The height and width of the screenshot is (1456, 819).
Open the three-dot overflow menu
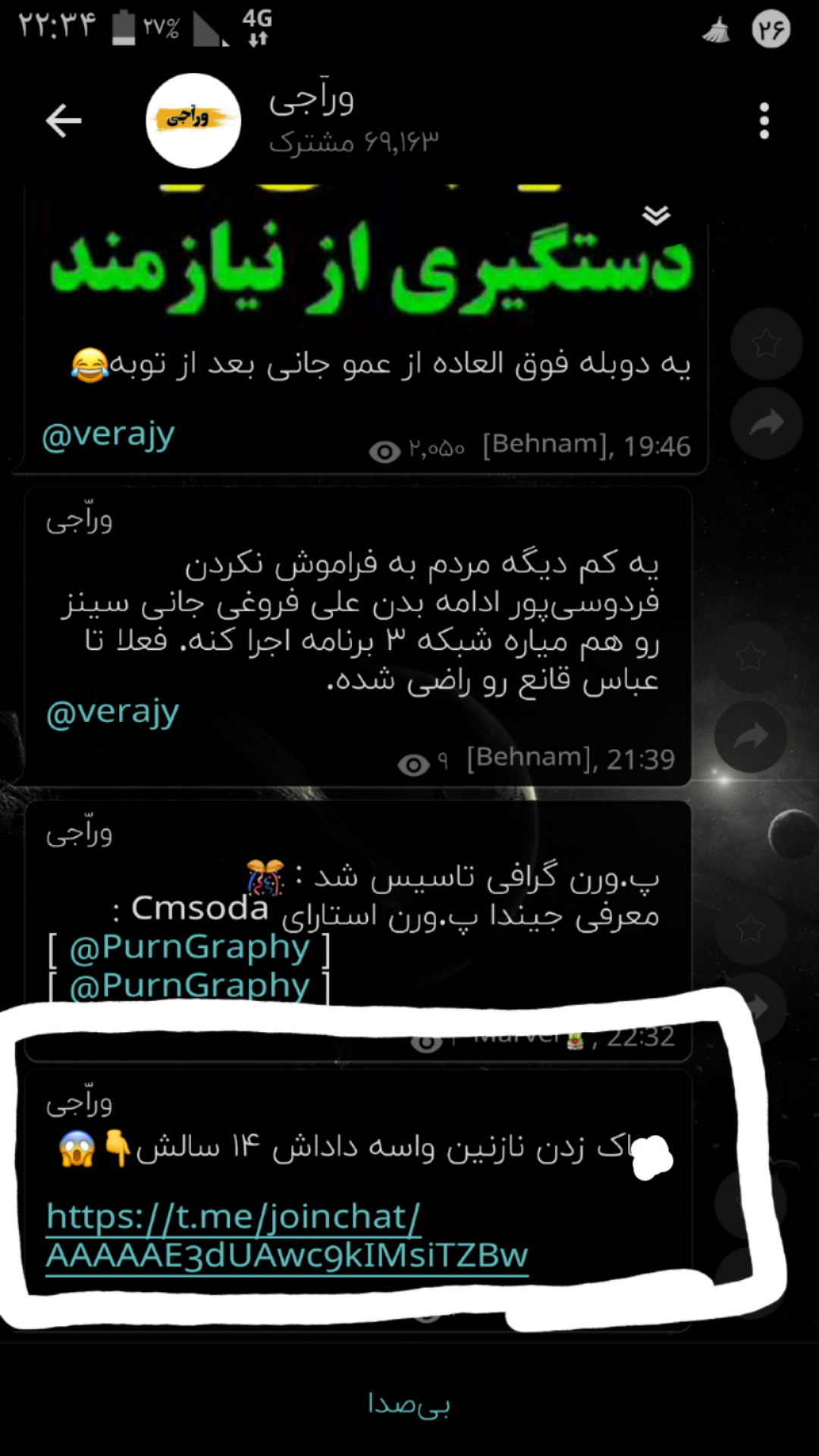pyautogui.click(x=764, y=121)
